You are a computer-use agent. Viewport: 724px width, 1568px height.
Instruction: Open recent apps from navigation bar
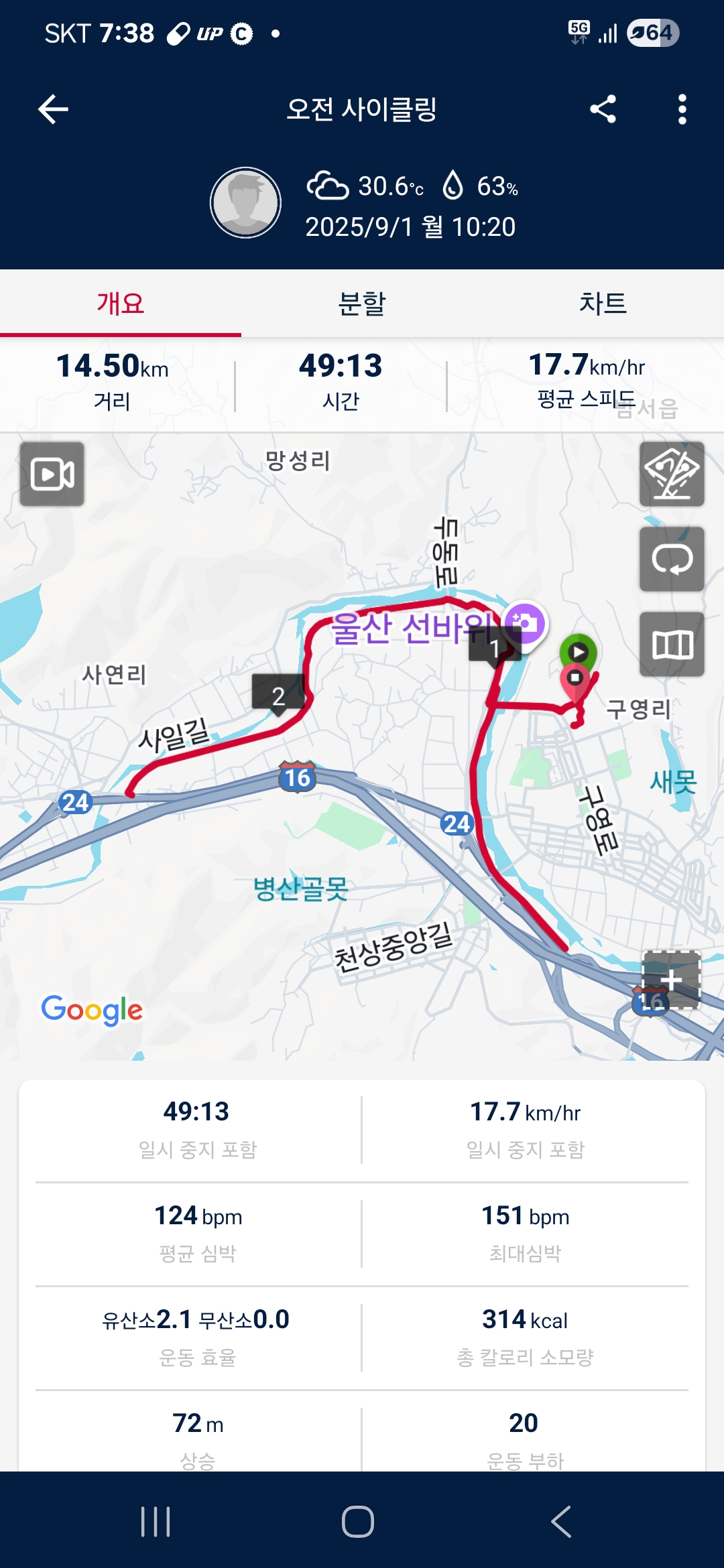point(156,1521)
